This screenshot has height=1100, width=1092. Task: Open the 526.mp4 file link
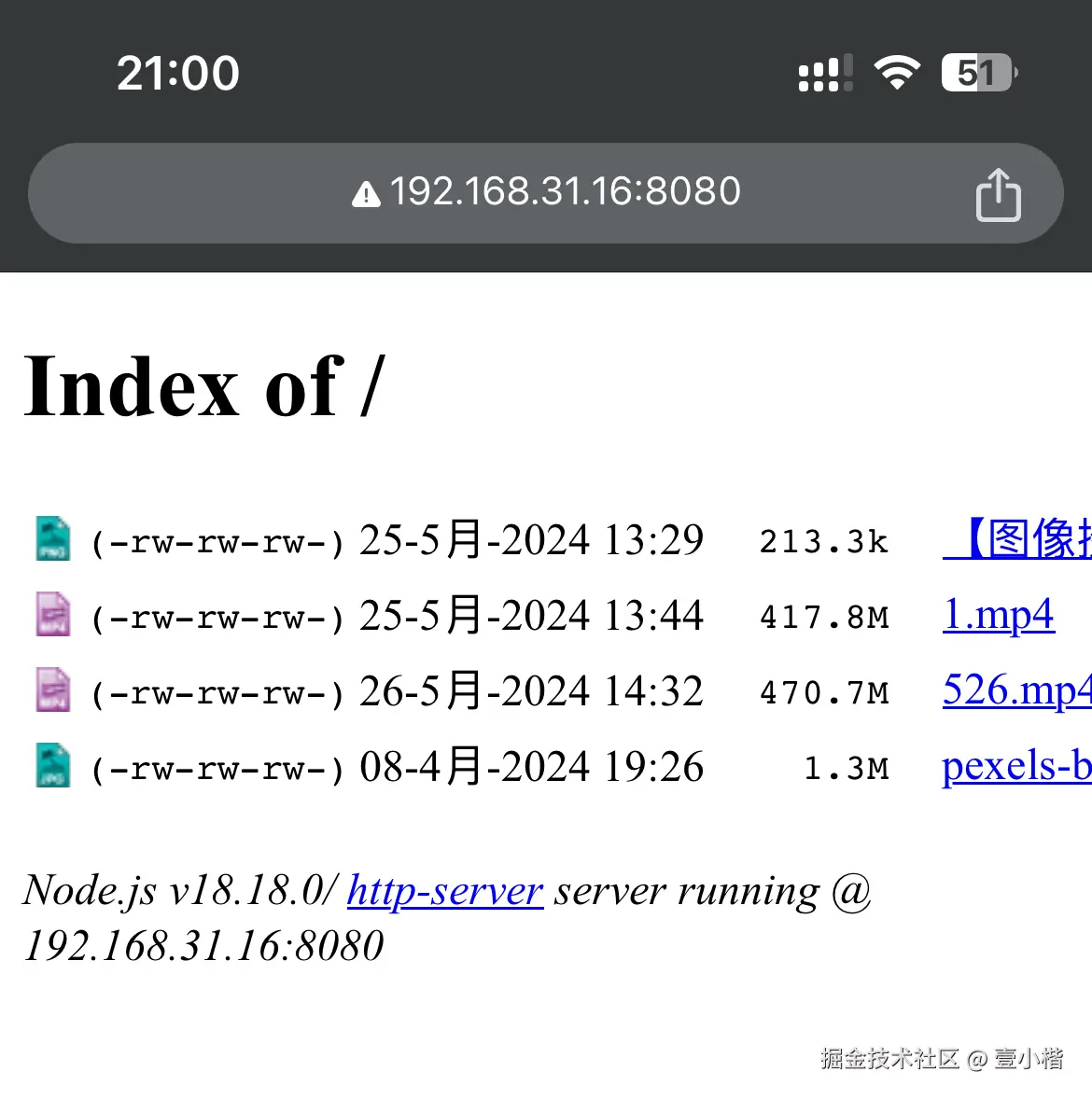pyautogui.click(x=1015, y=690)
